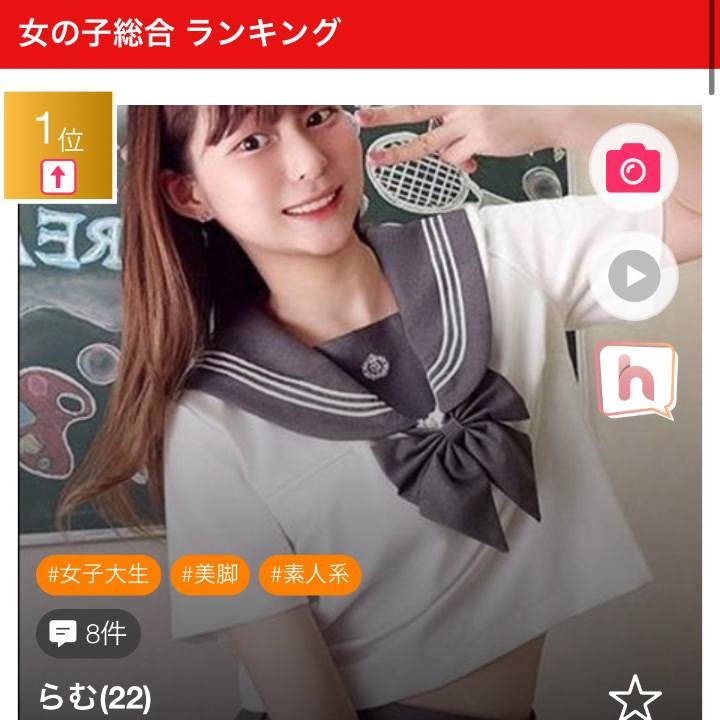
Task: Open the pink h speech-bubble icon
Action: (x=634, y=381)
